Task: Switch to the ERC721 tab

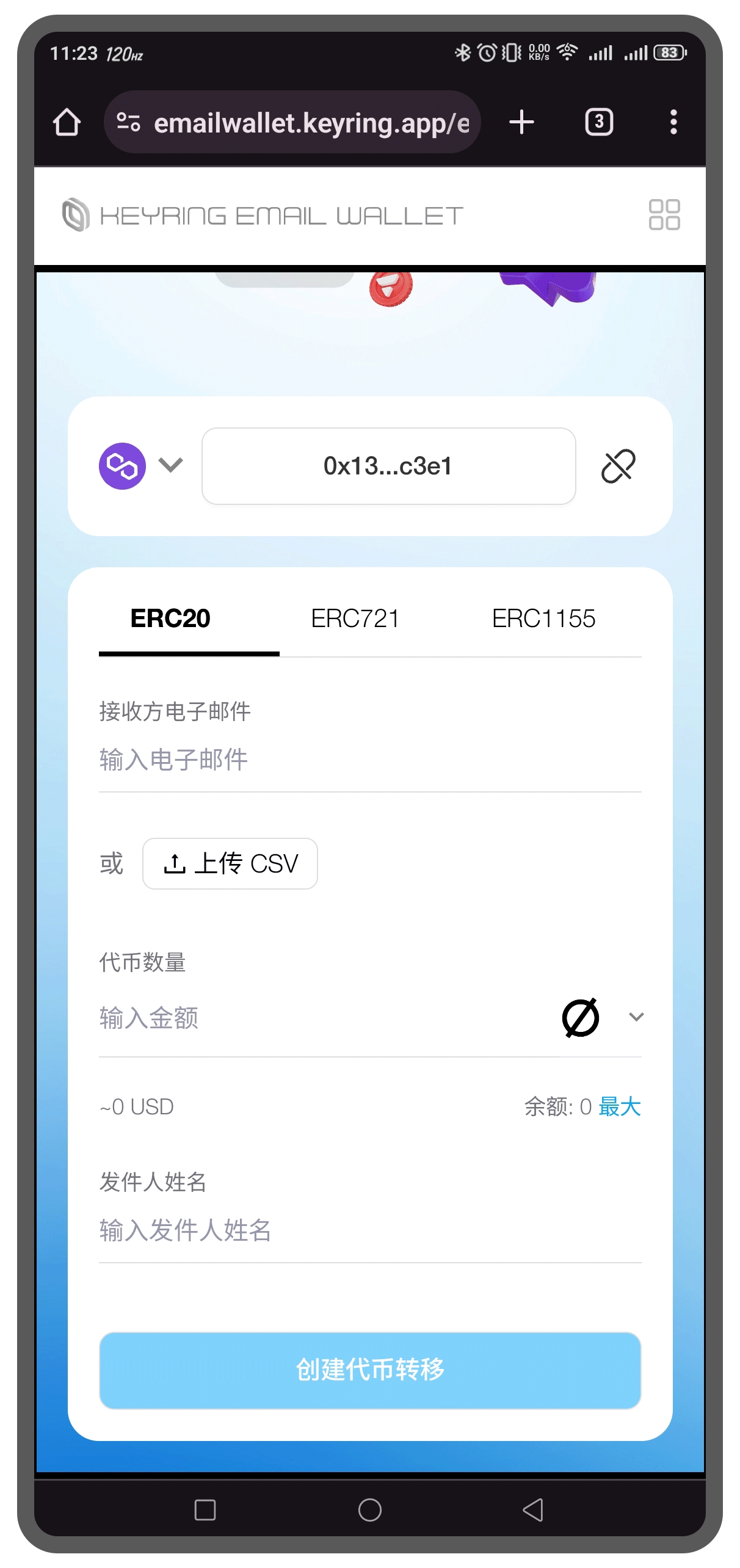Action: [355, 619]
